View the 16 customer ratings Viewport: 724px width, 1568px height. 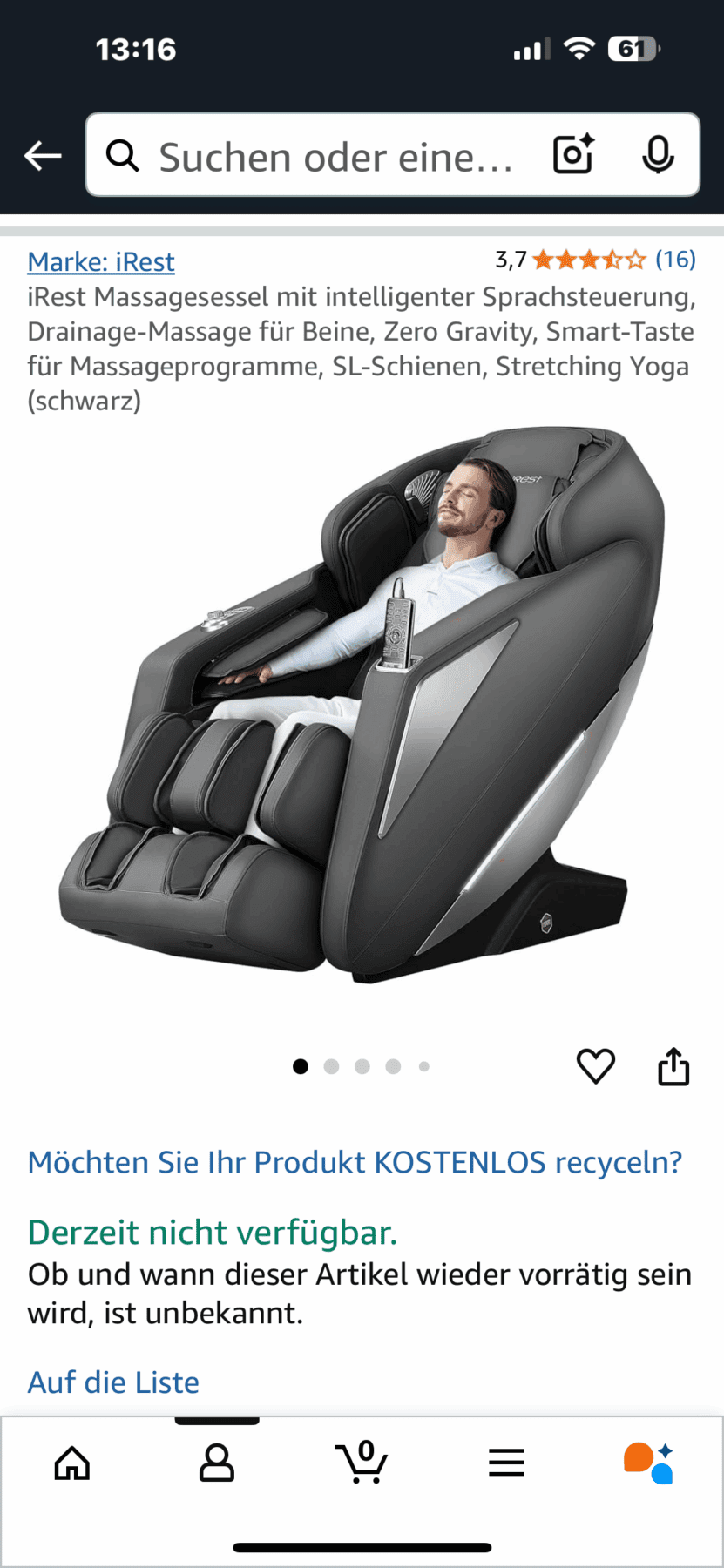(x=675, y=260)
